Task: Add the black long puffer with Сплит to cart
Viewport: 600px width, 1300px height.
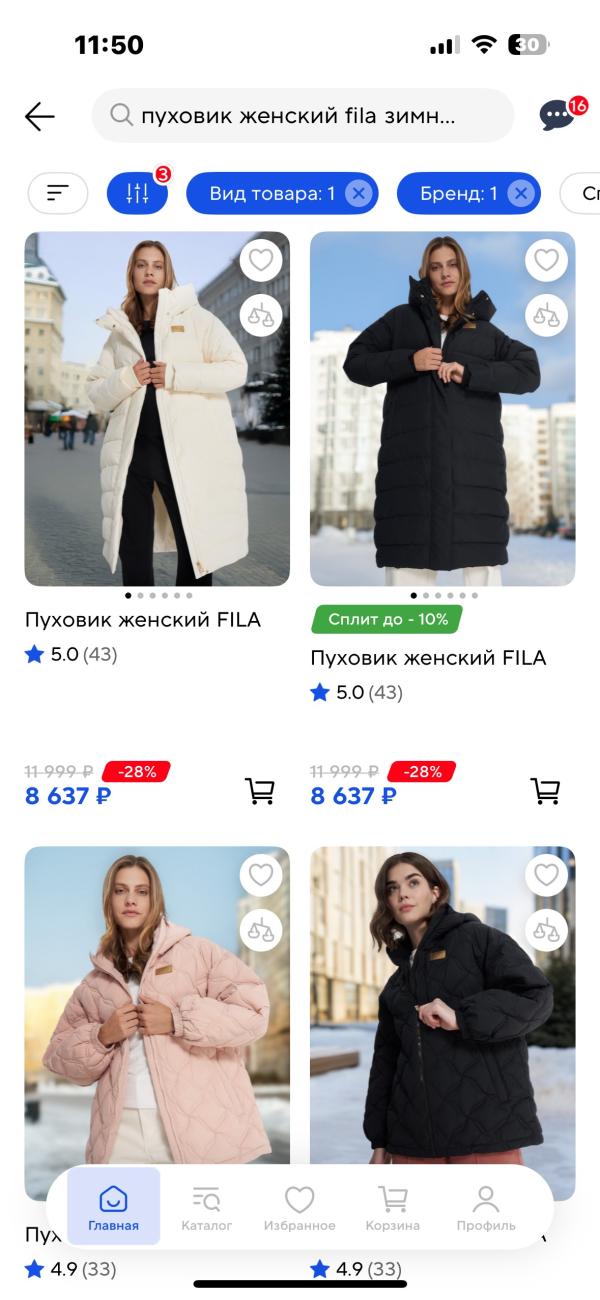Action: coord(545,791)
